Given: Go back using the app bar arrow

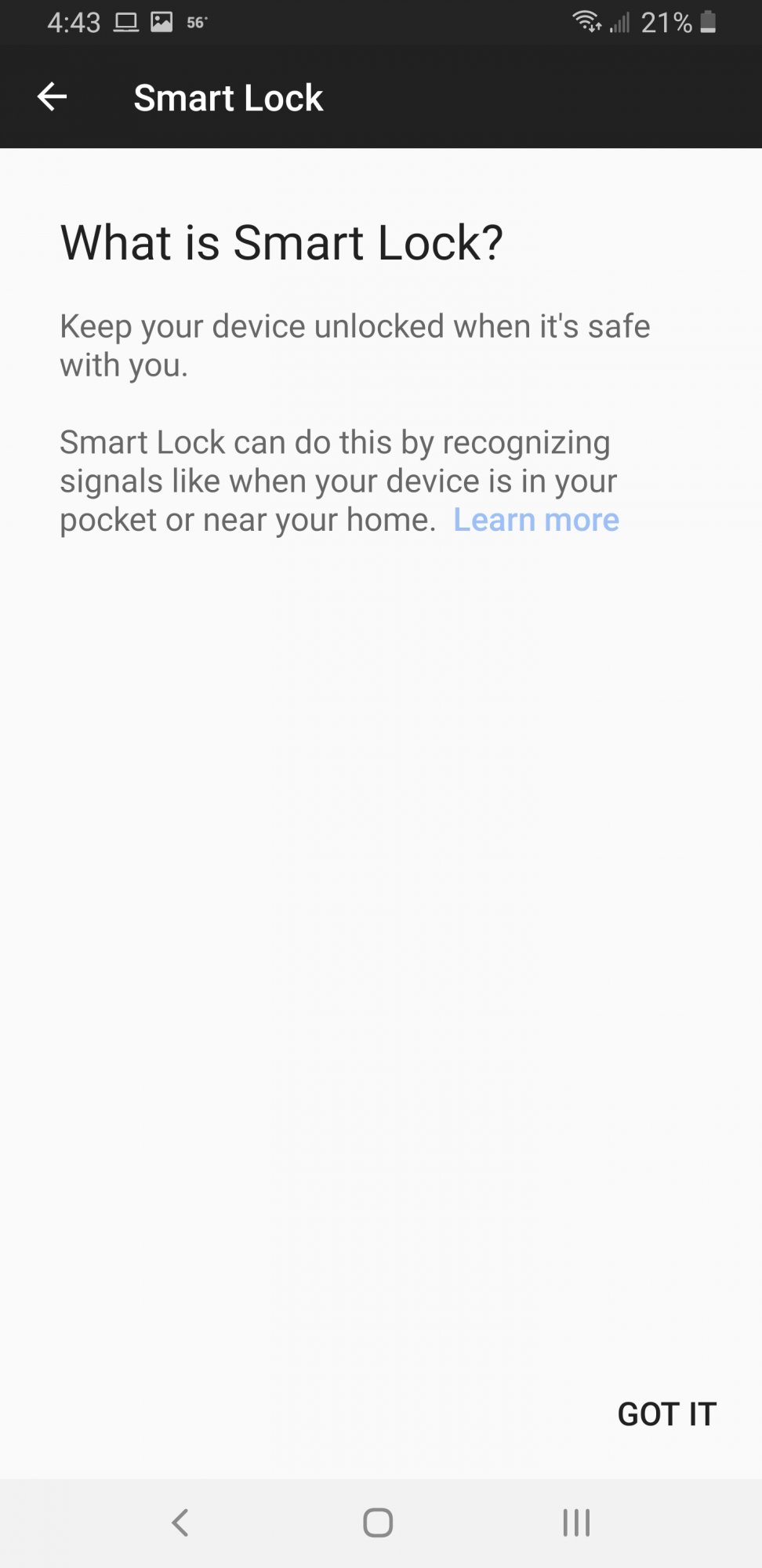Looking at the screenshot, I should pos(52,97).
